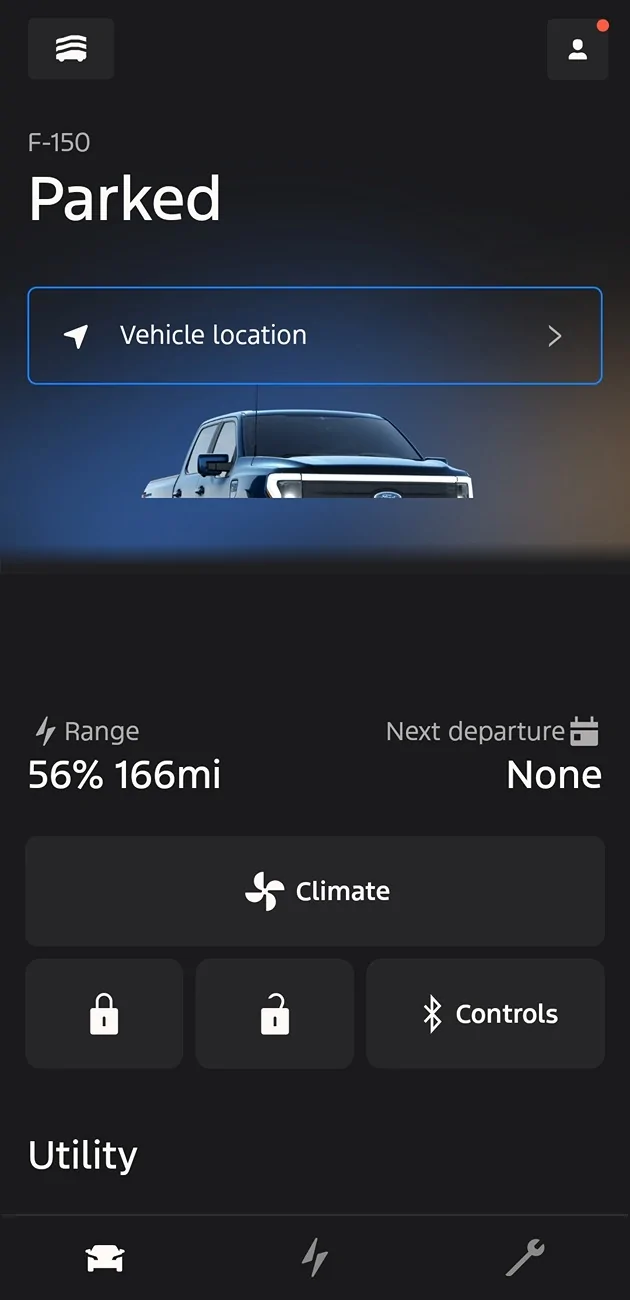Switch to the vehicle tab
Image resolution: width=630 pixels, height=1300 pixels.
click(105, 1259)
